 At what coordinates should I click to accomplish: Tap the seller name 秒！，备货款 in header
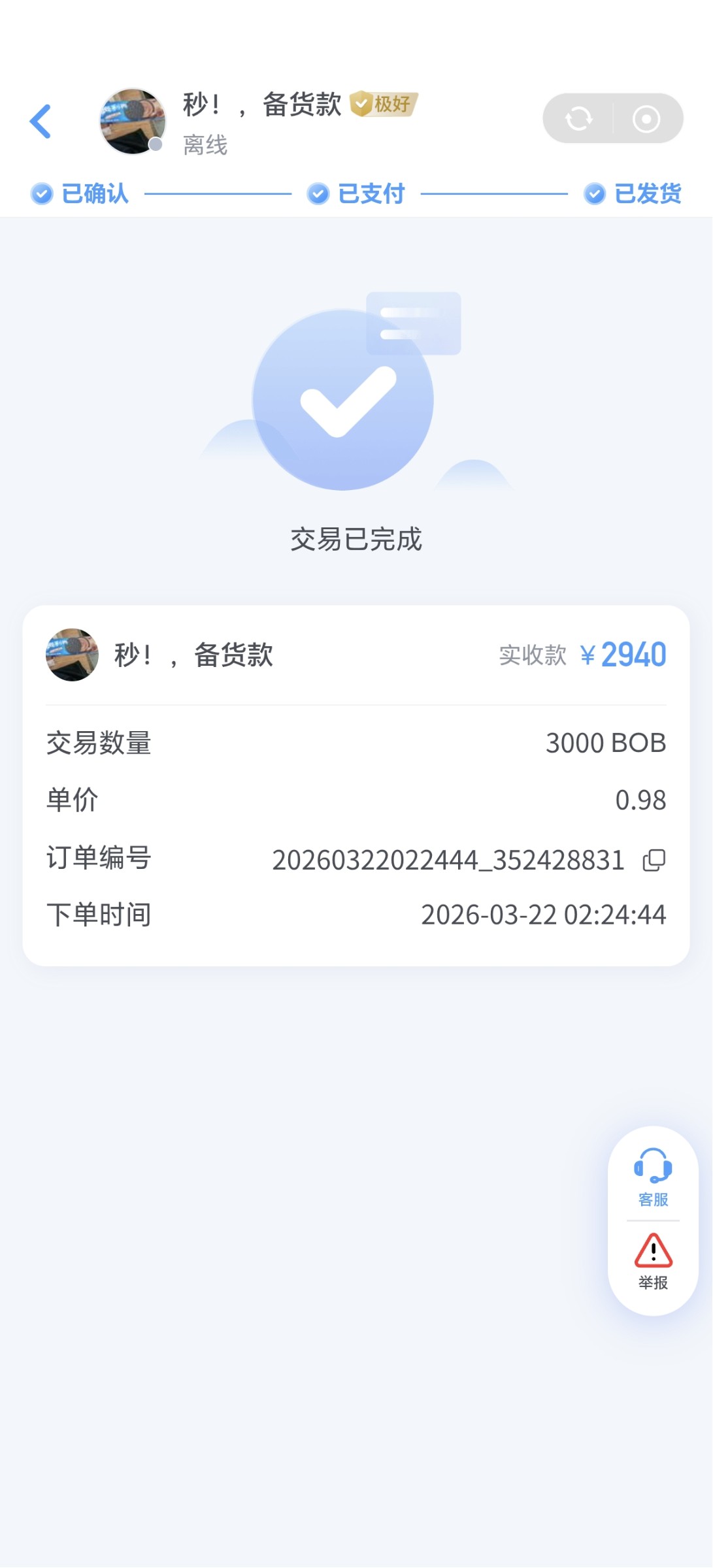pos(261,105)
